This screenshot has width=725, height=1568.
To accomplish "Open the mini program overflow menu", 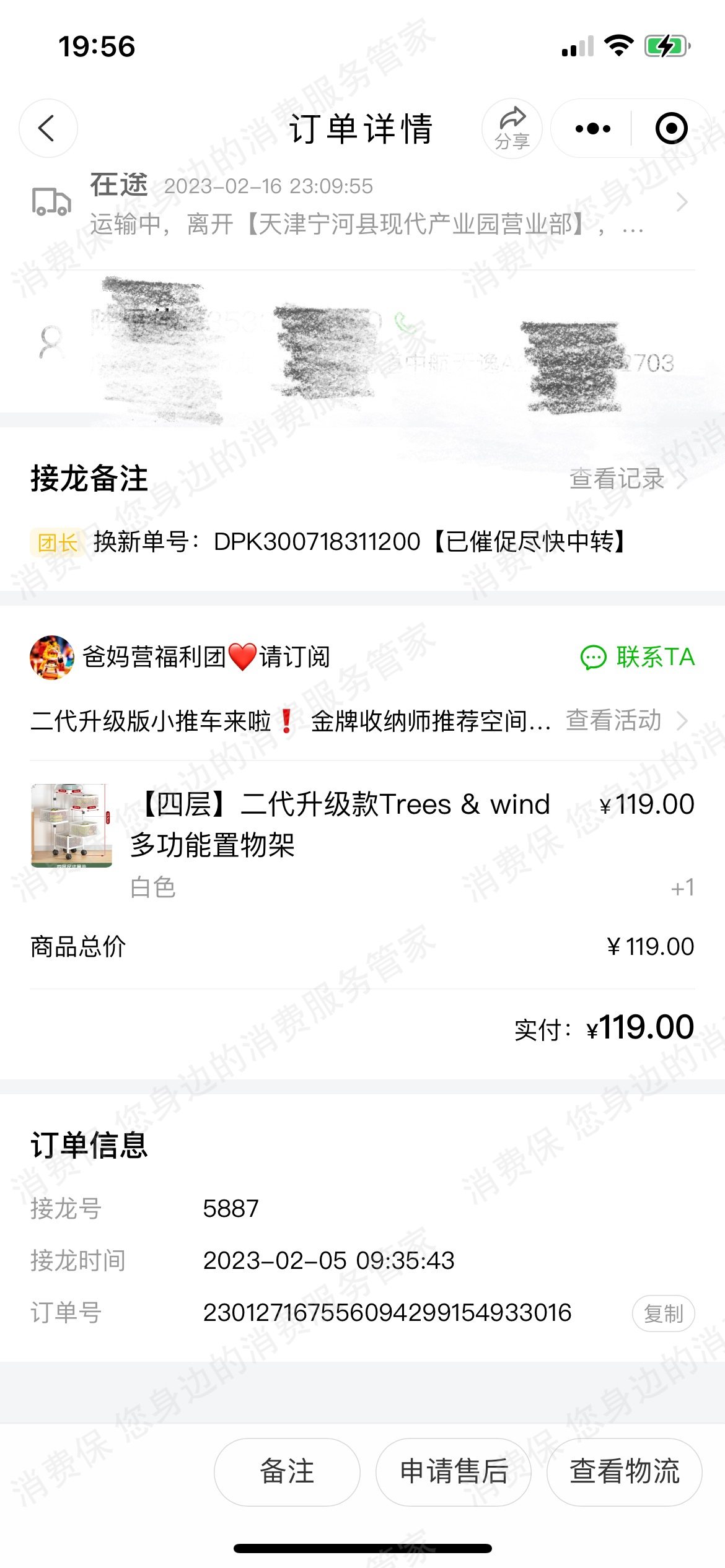I will (x=592, y=128).
